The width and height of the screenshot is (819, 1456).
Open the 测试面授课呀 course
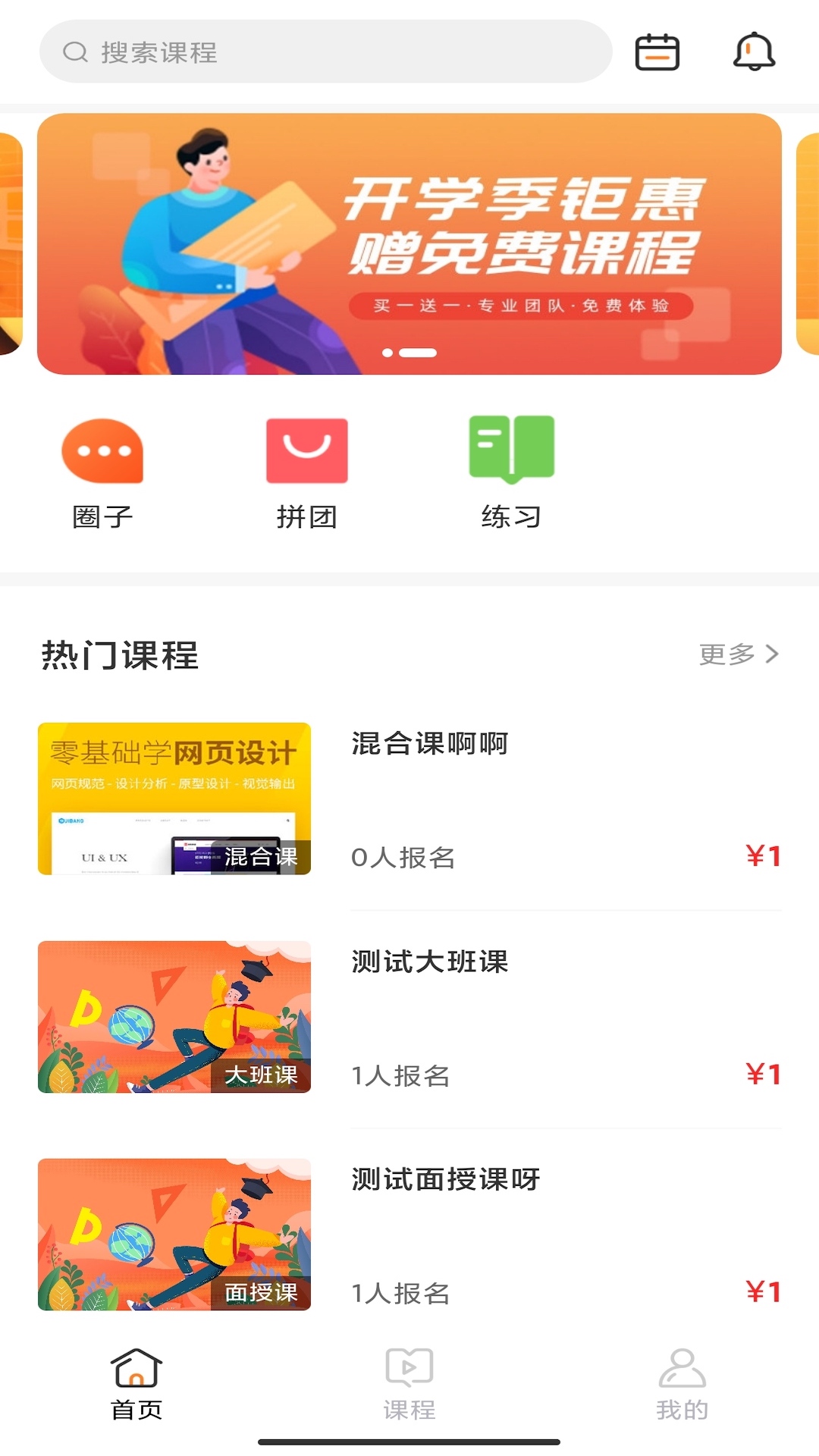point(409,1235)
